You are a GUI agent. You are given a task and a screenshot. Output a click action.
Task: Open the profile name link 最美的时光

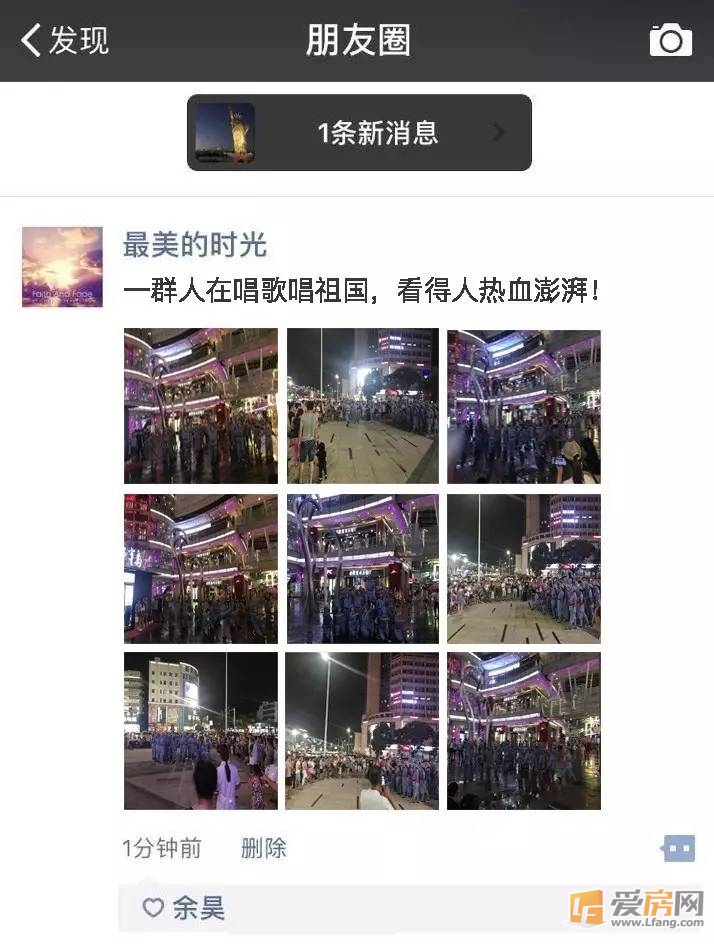click(x=195, y=243)
